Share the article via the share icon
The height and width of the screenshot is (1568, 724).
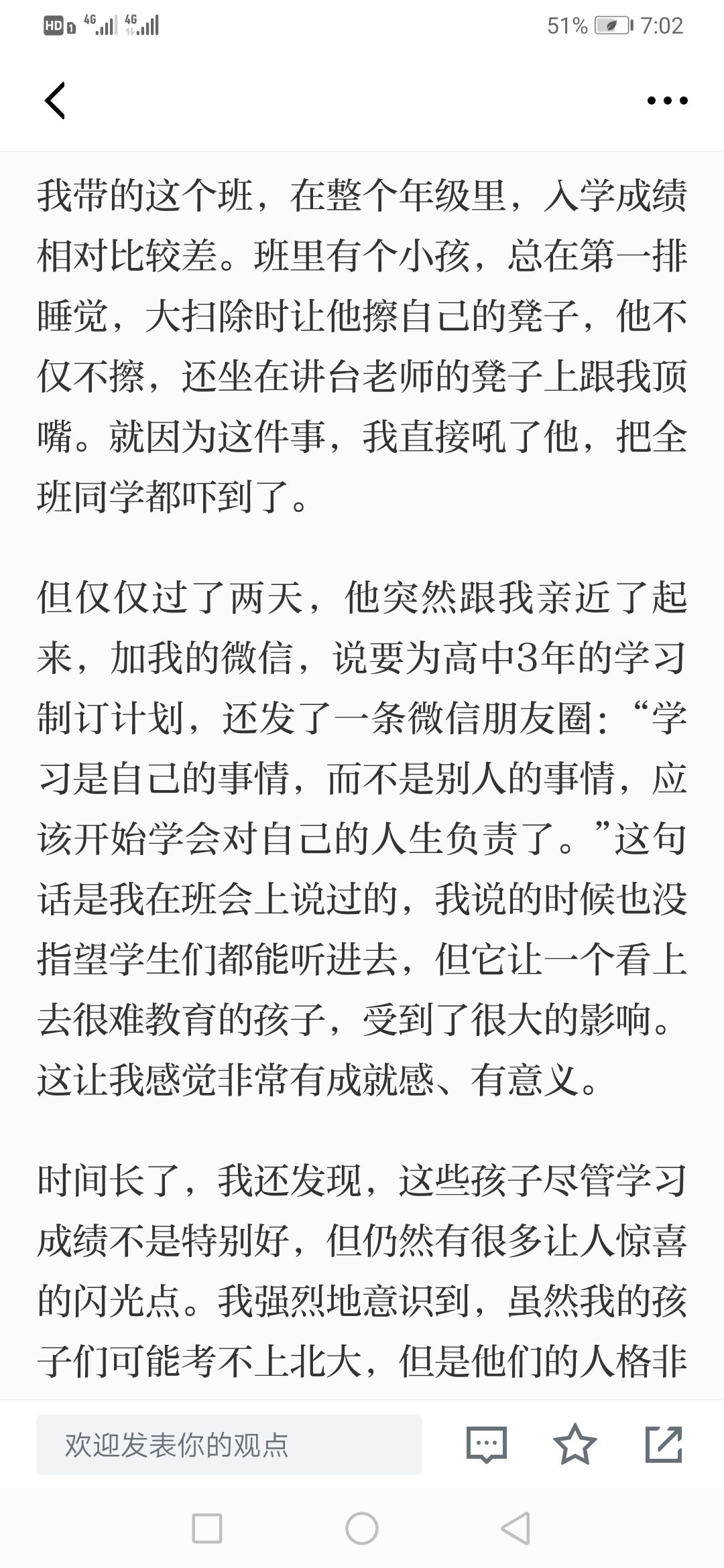[x=664, y=1444]
